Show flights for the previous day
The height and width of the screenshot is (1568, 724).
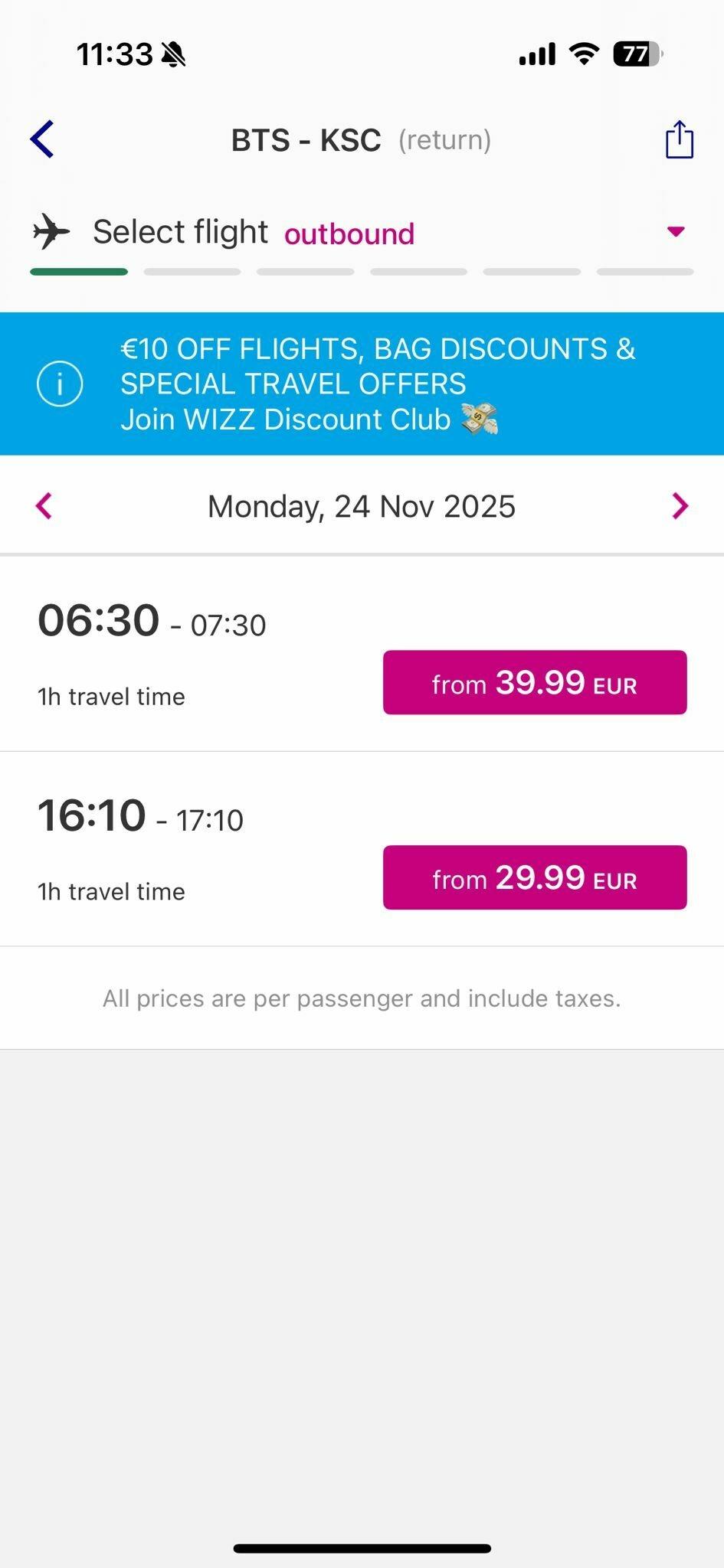[44, 506]
